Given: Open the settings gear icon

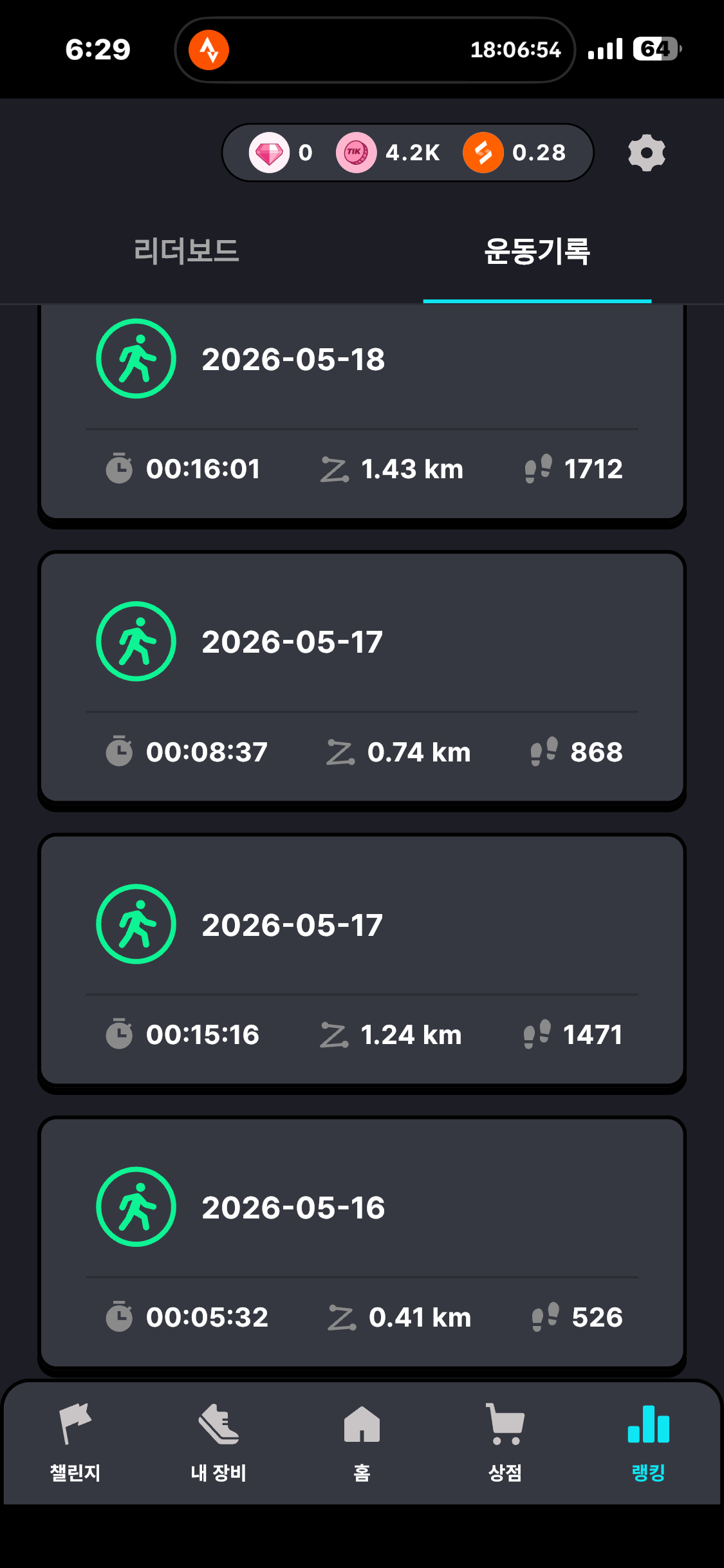Looking at the screenshot, I should coord(646,153).
